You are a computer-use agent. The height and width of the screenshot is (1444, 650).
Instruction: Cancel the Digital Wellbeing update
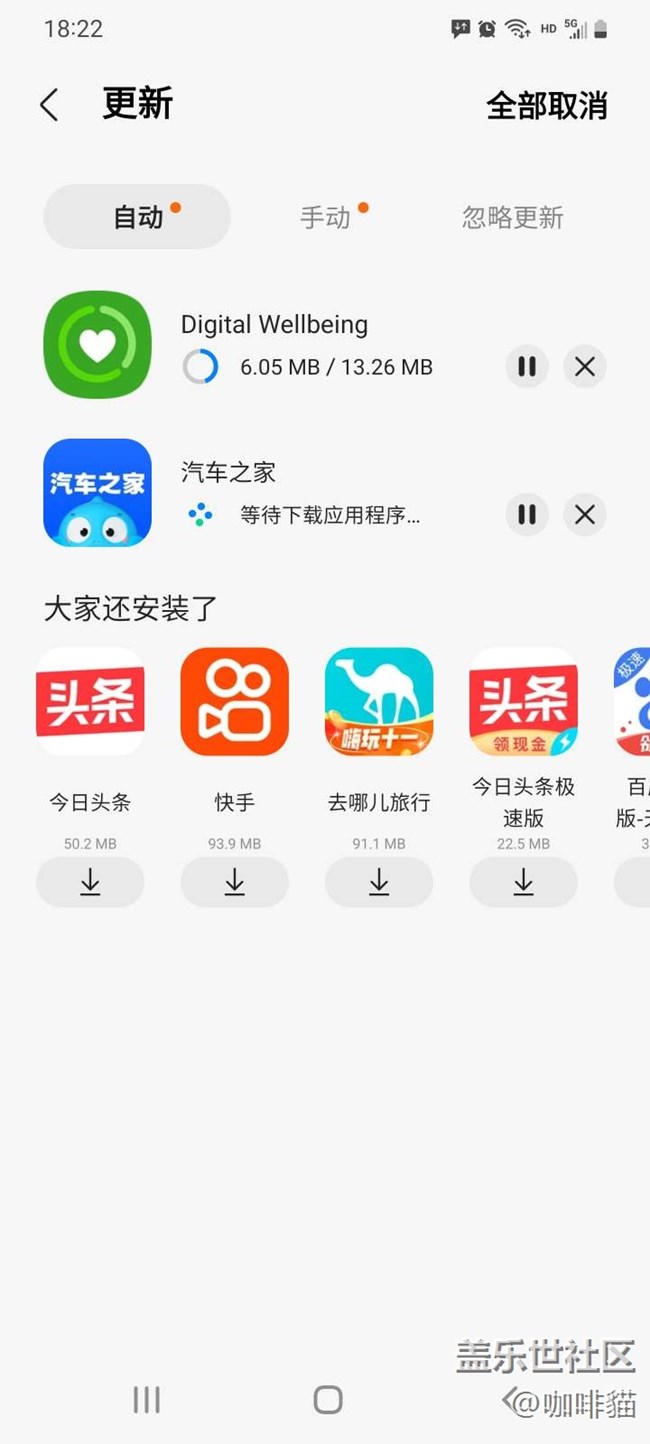coord(585,367)
